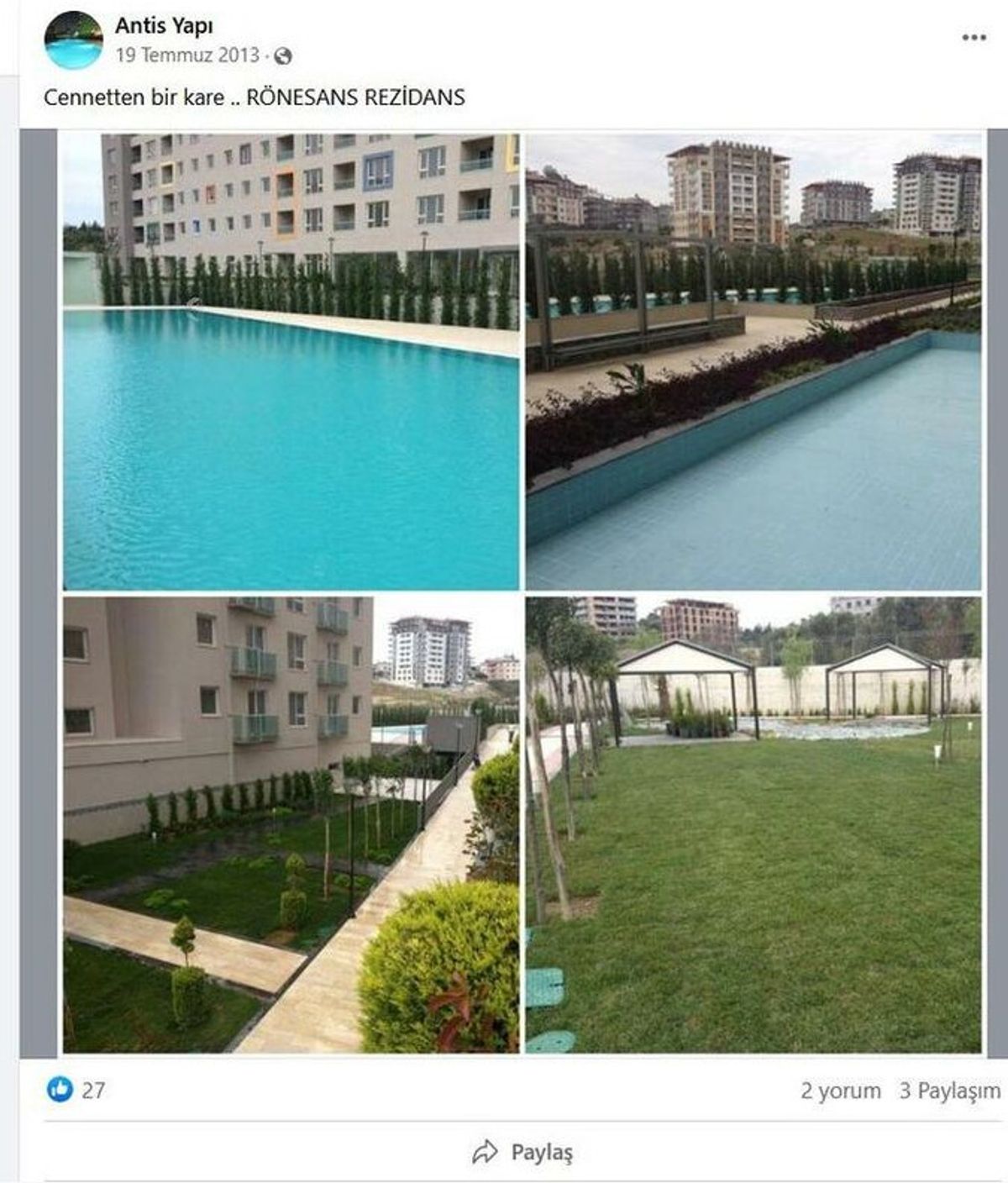Show the 2 yorum comments
Image resolution: width=1008 pixels, height=1183 pixels.
click(840, 1091)
